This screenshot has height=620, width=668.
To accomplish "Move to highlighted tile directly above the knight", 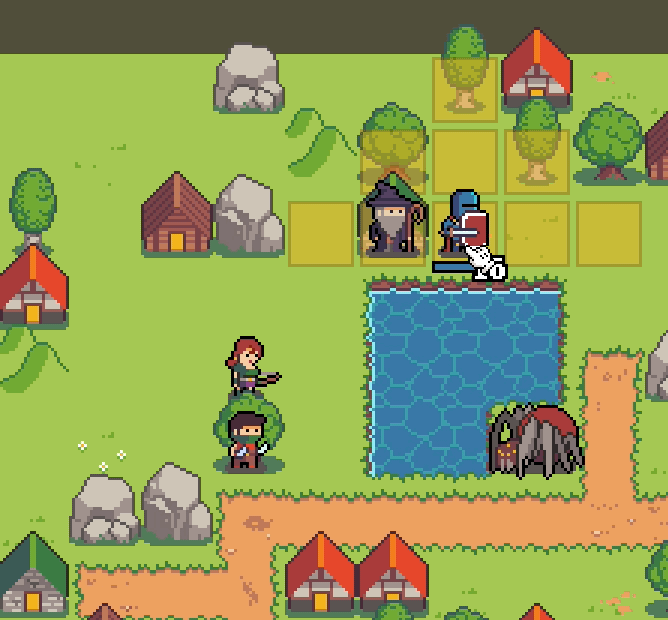I will (465, 161).
